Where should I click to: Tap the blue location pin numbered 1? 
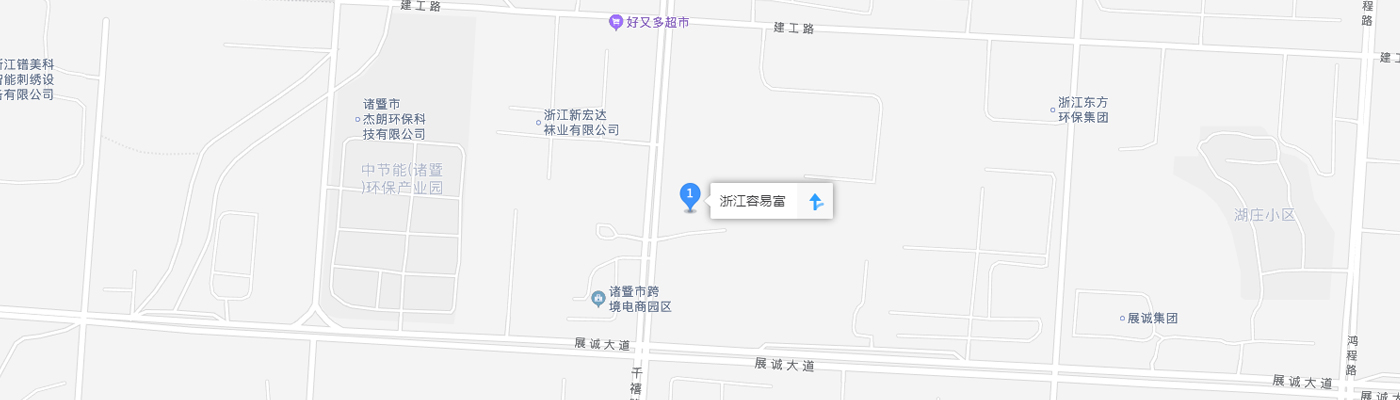(689, 196)
